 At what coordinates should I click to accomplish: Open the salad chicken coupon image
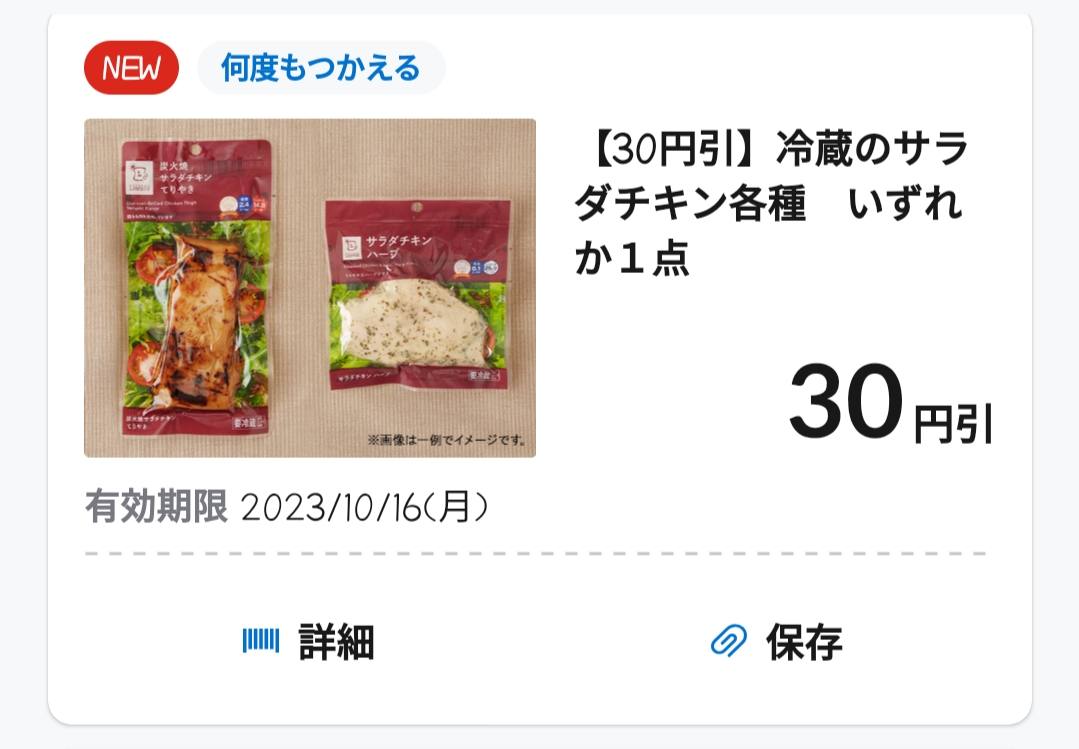tap(310, 288)
